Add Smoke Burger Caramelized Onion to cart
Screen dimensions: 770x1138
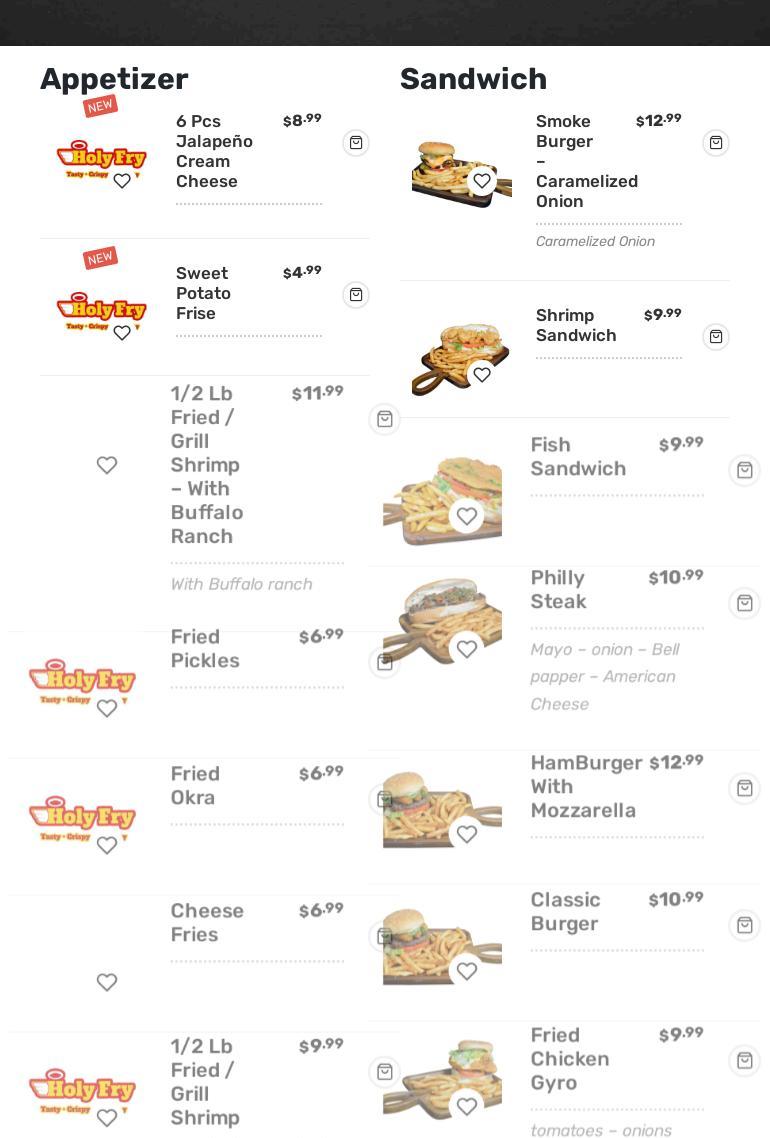(716, 143)
